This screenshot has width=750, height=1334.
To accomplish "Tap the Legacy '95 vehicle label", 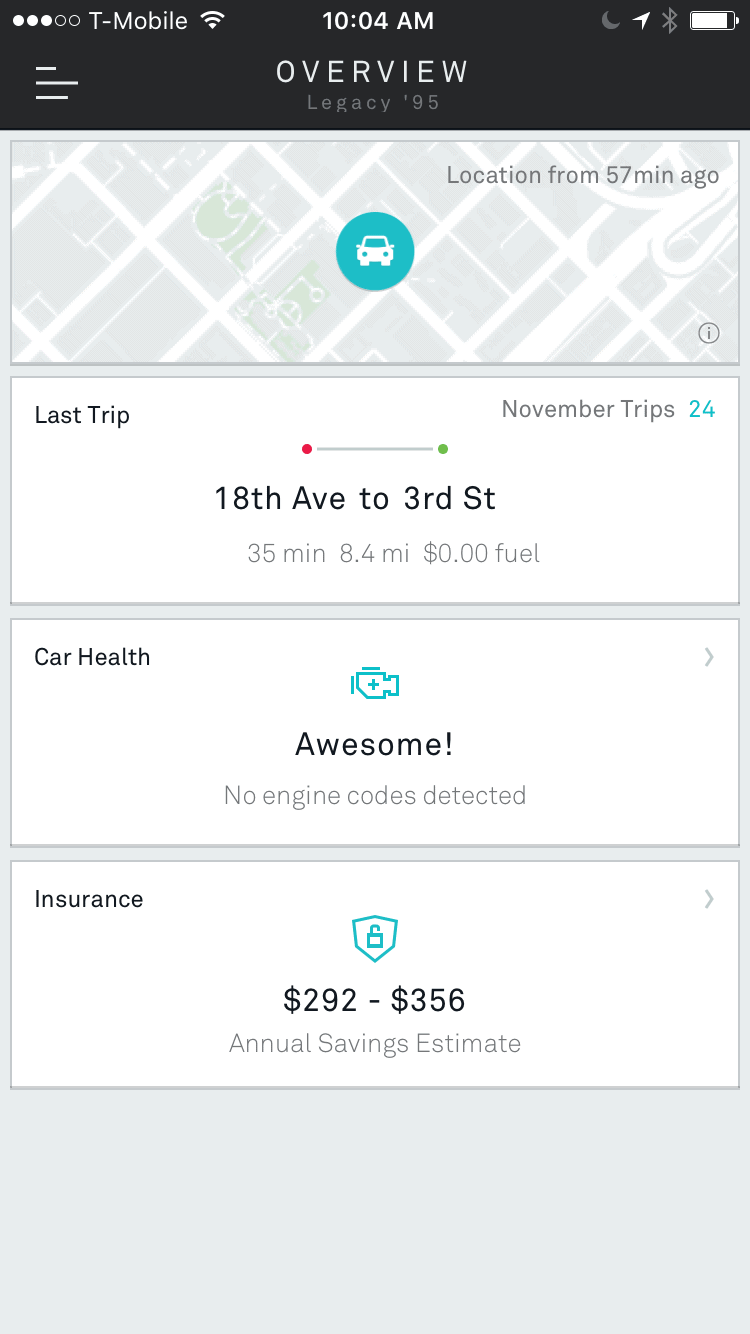I will [x=374, y=101].
